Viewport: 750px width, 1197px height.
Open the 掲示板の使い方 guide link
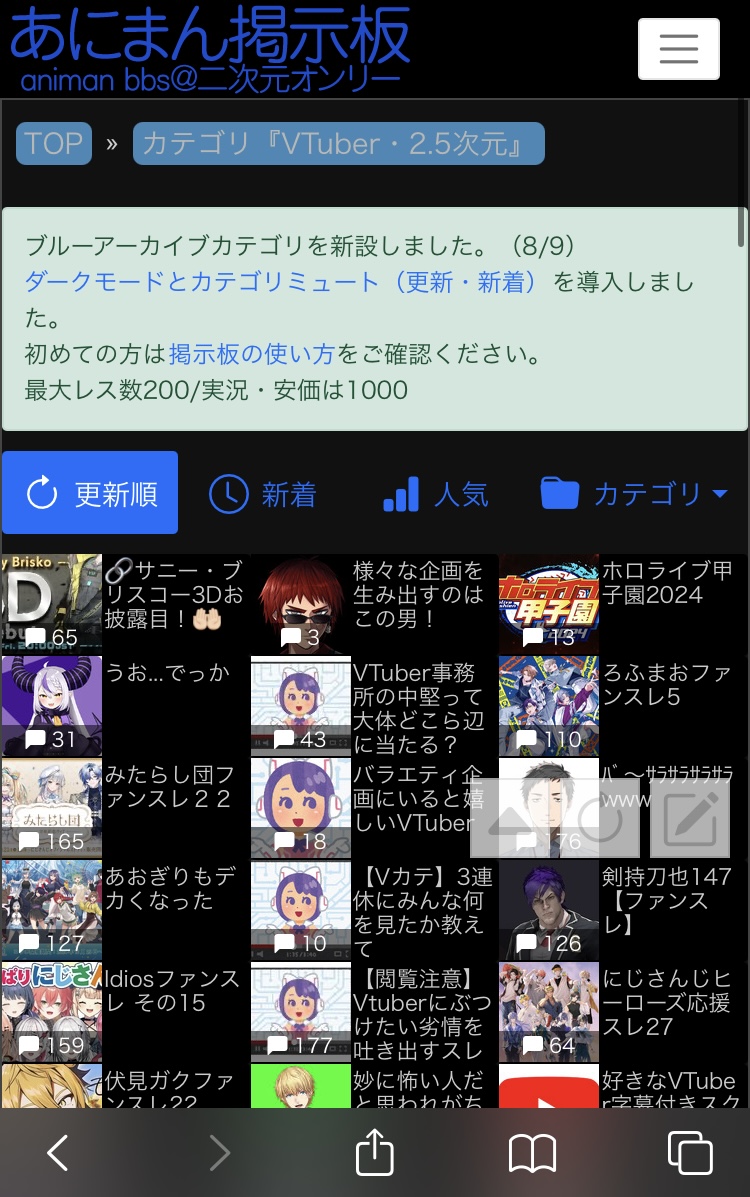(x=251, y=353)
